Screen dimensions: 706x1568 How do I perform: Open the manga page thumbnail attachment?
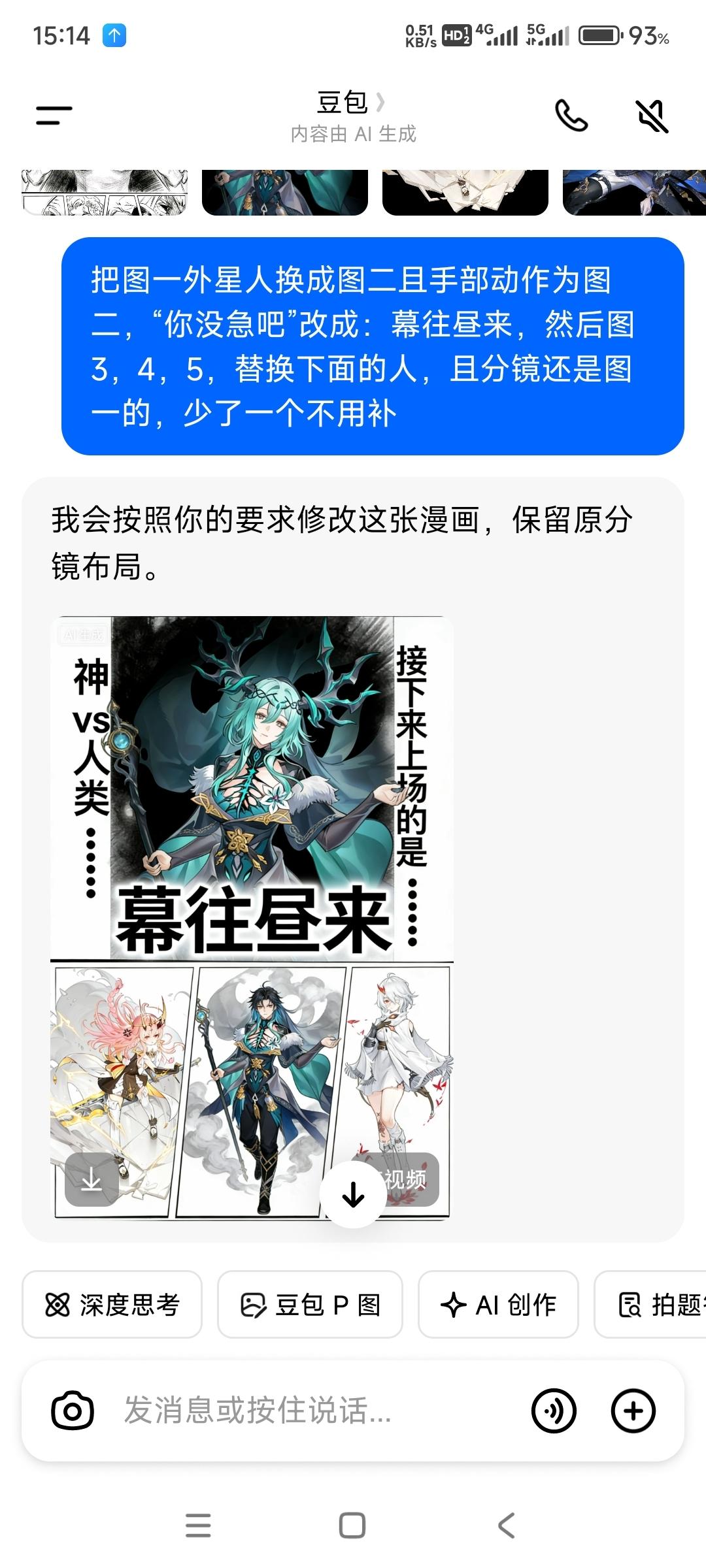[x=105, y=193]
